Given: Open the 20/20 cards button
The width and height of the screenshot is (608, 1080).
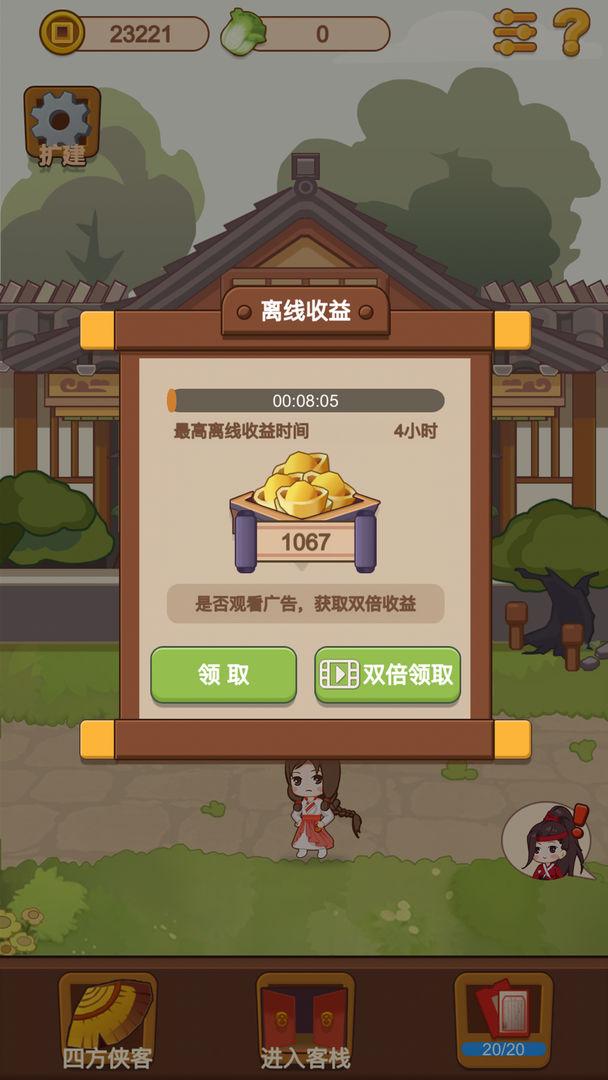Looking at the screenshot, I should click(503, 1015).
